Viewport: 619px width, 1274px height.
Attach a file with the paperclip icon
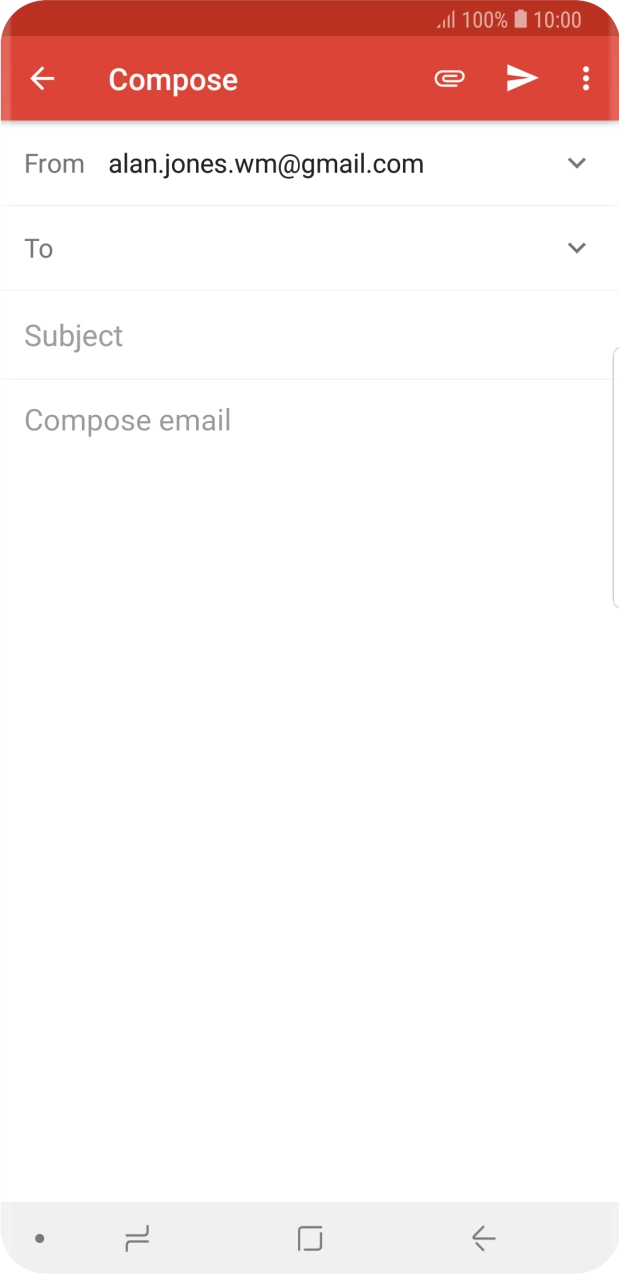point(450,79)
